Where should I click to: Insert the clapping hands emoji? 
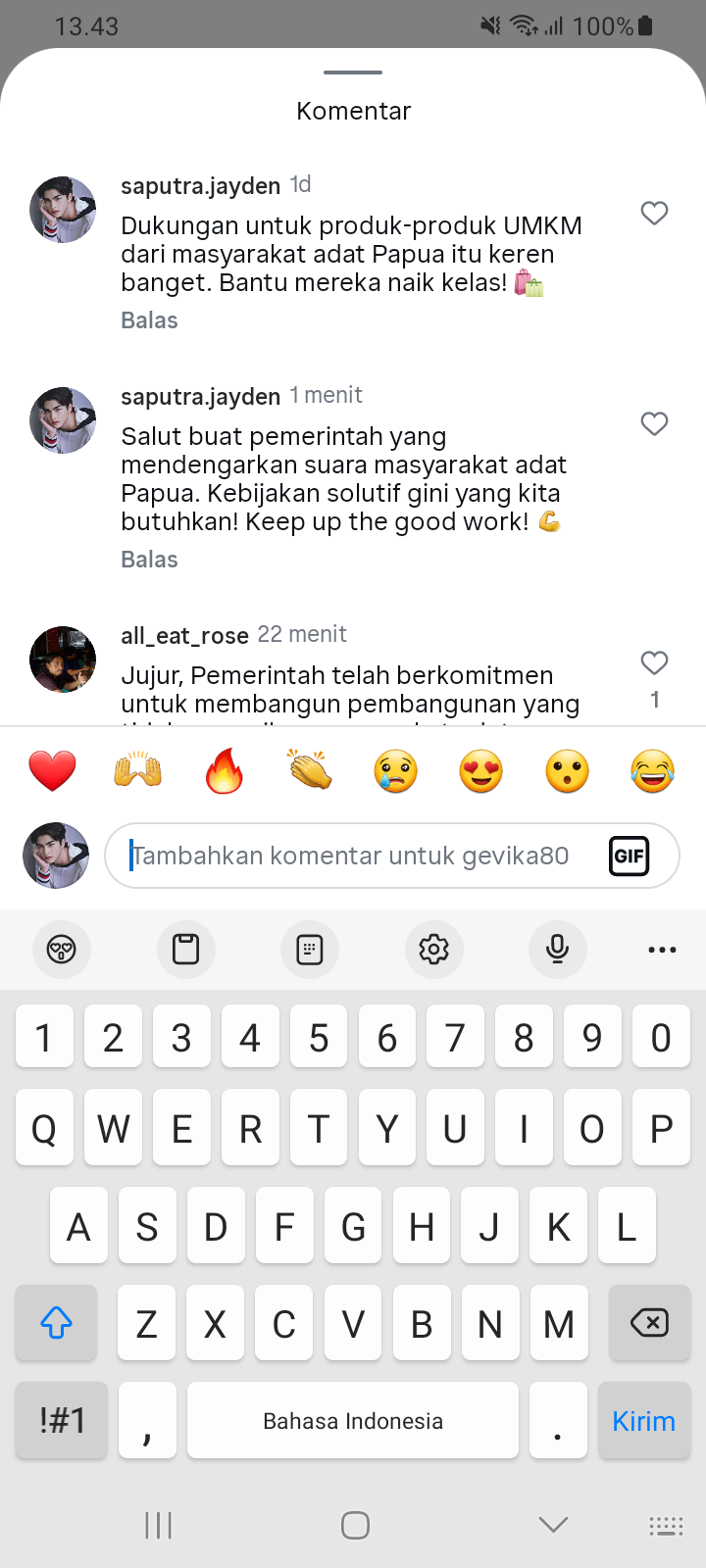tap(310, 770)
